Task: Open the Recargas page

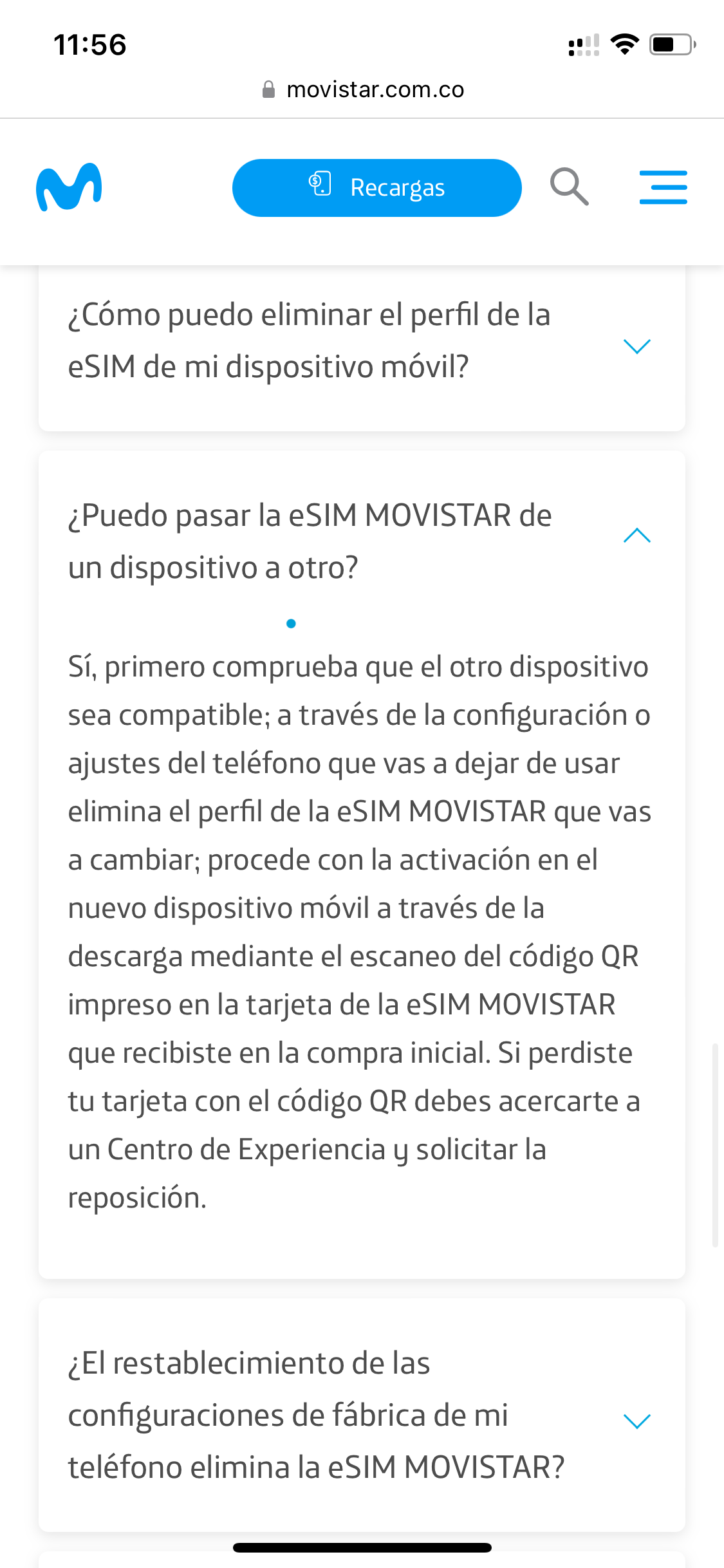Action: [x=377, y=187]
